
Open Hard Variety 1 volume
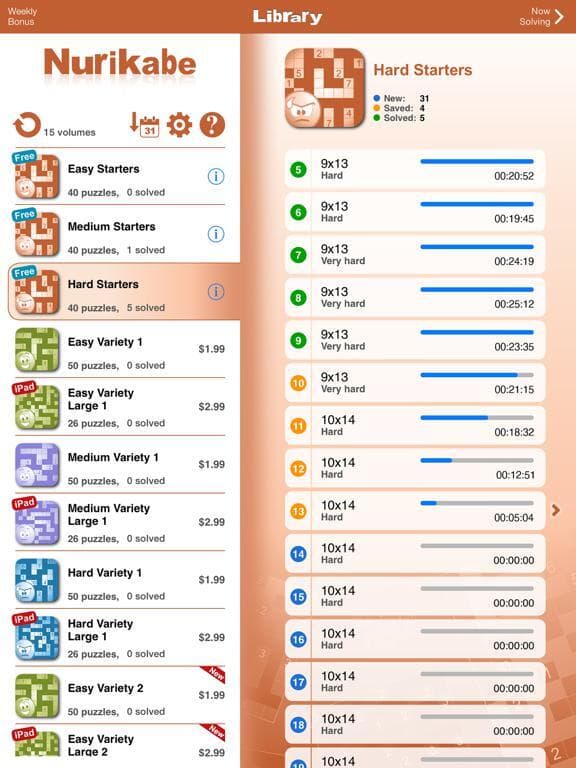point(120,580)
